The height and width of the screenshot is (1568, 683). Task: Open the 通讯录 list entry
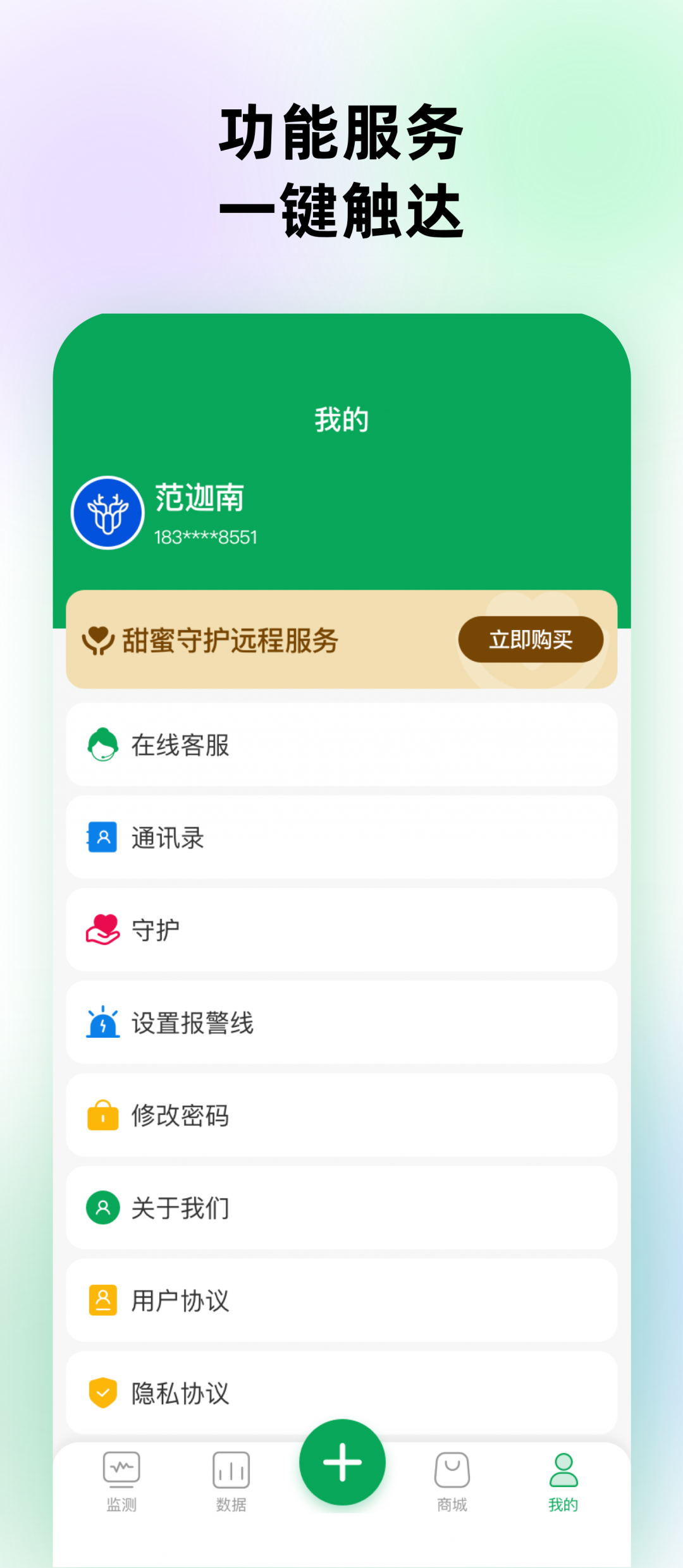[341, 837]
